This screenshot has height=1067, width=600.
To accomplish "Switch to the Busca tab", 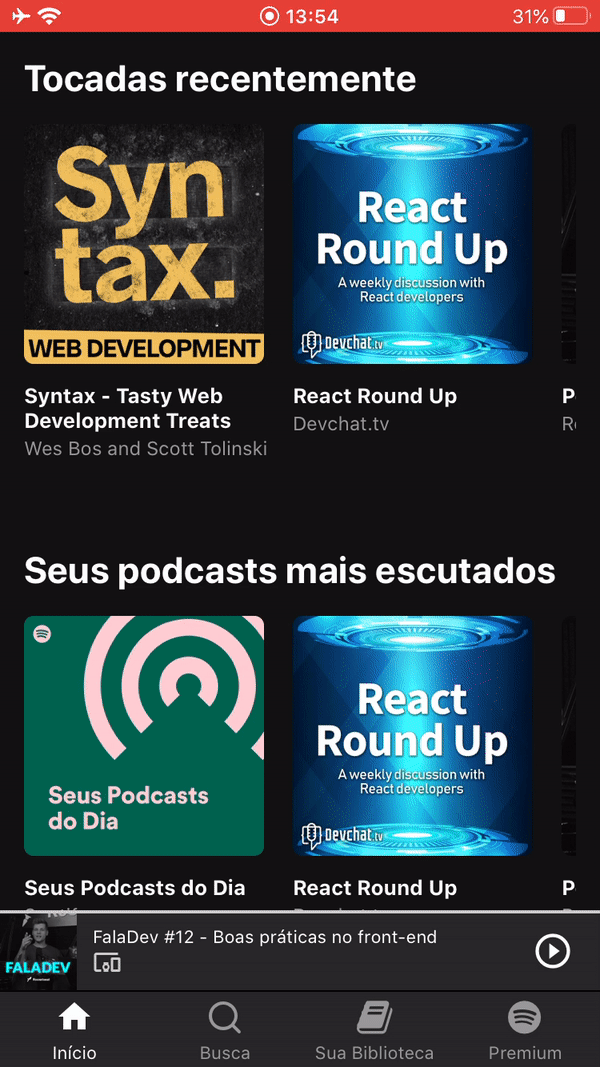I will (x=225, y=1031).
